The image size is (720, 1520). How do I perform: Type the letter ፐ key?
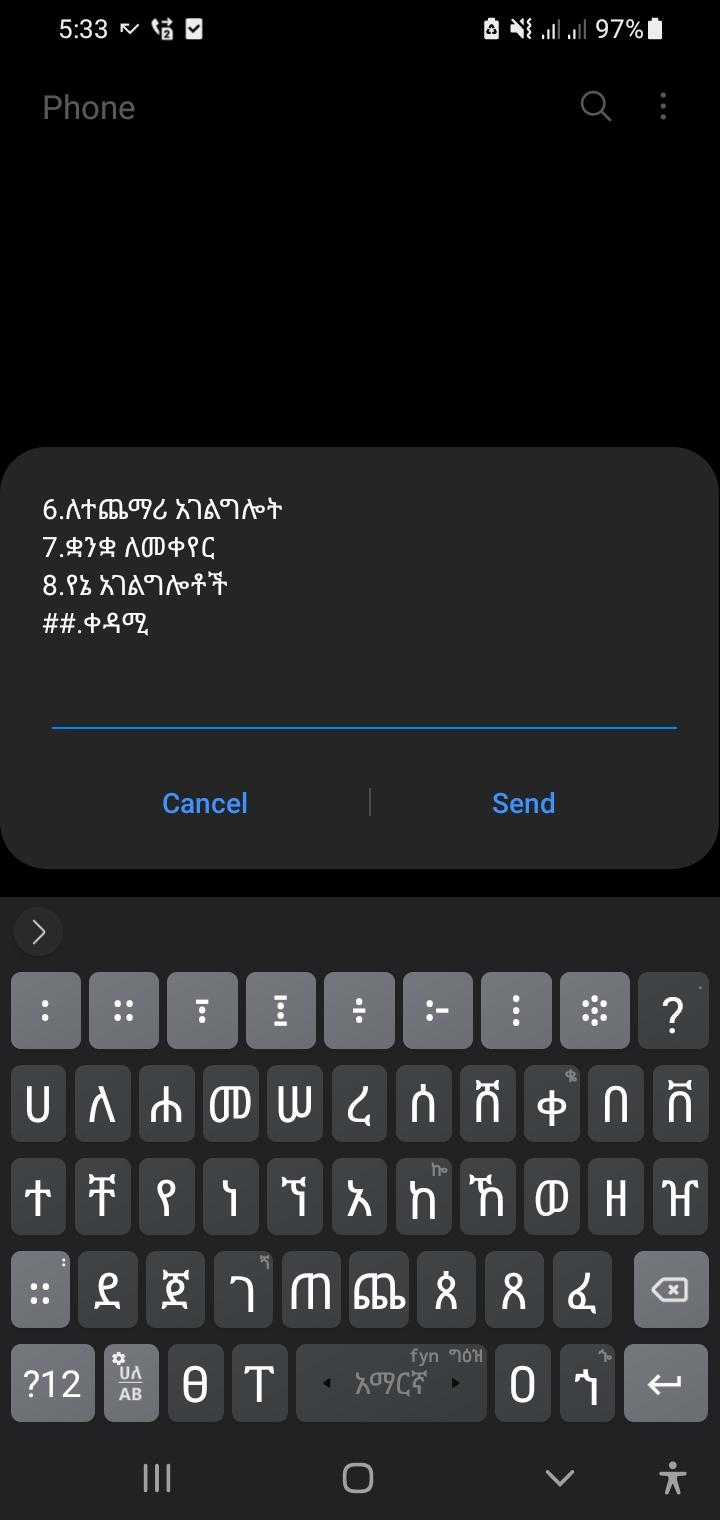(258, 1383)
